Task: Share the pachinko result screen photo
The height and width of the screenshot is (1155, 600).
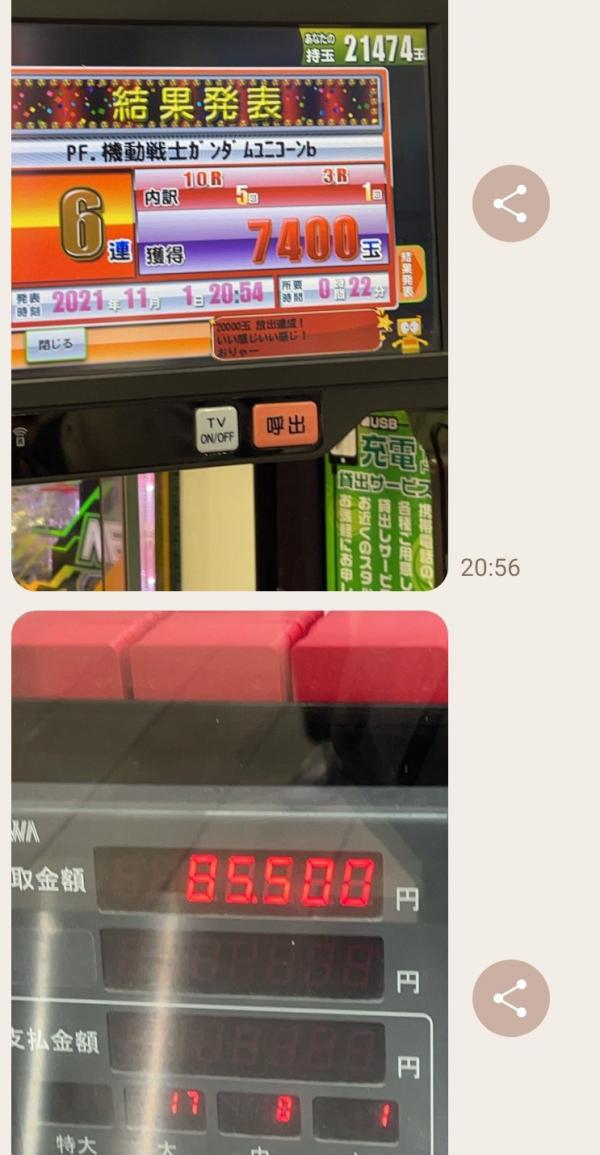Action: point(511,204)
